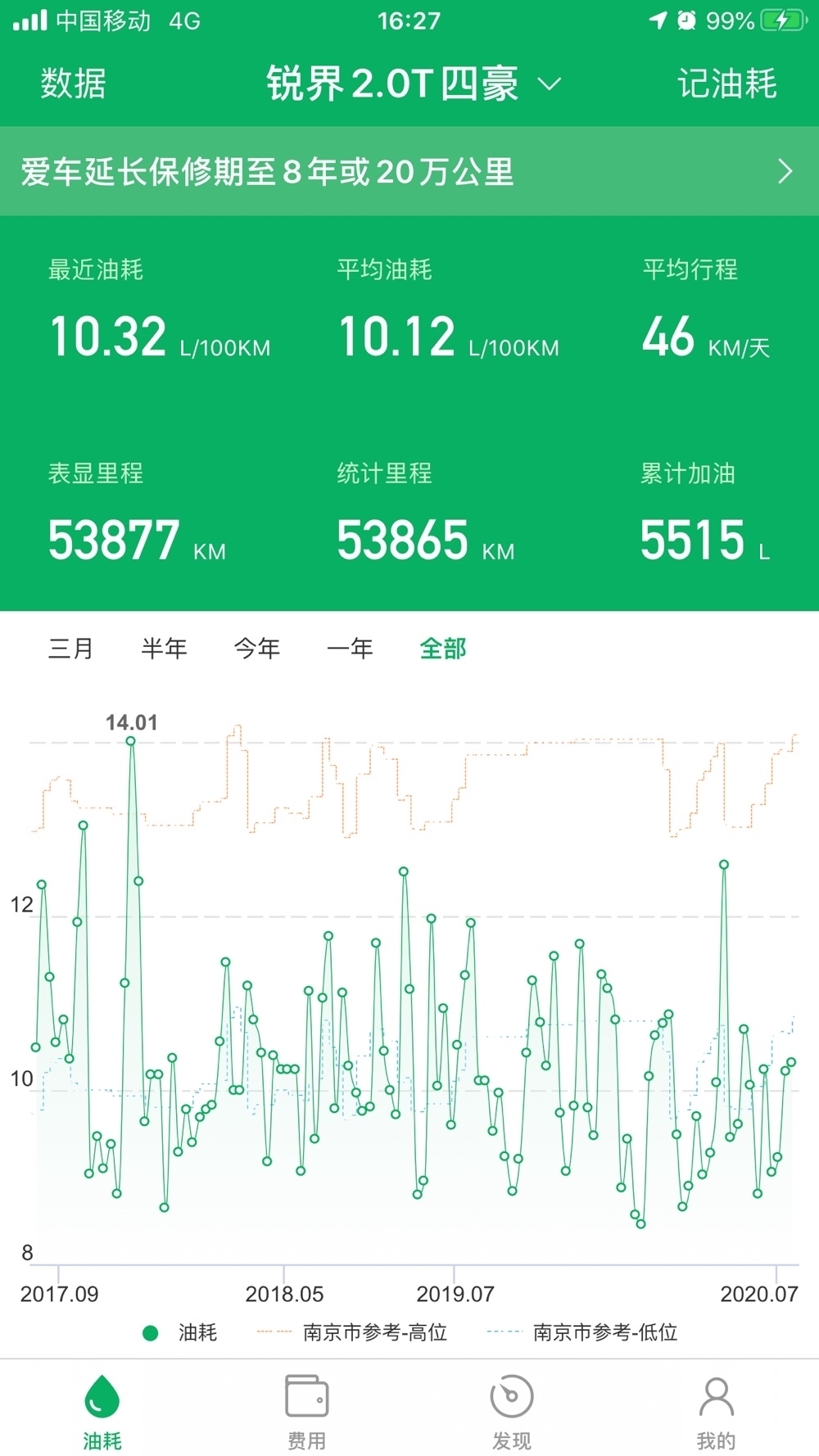819x1456 pixels.
Task: Tap 记油耗 to log fuel consumption
Action: tap(727, 84)
